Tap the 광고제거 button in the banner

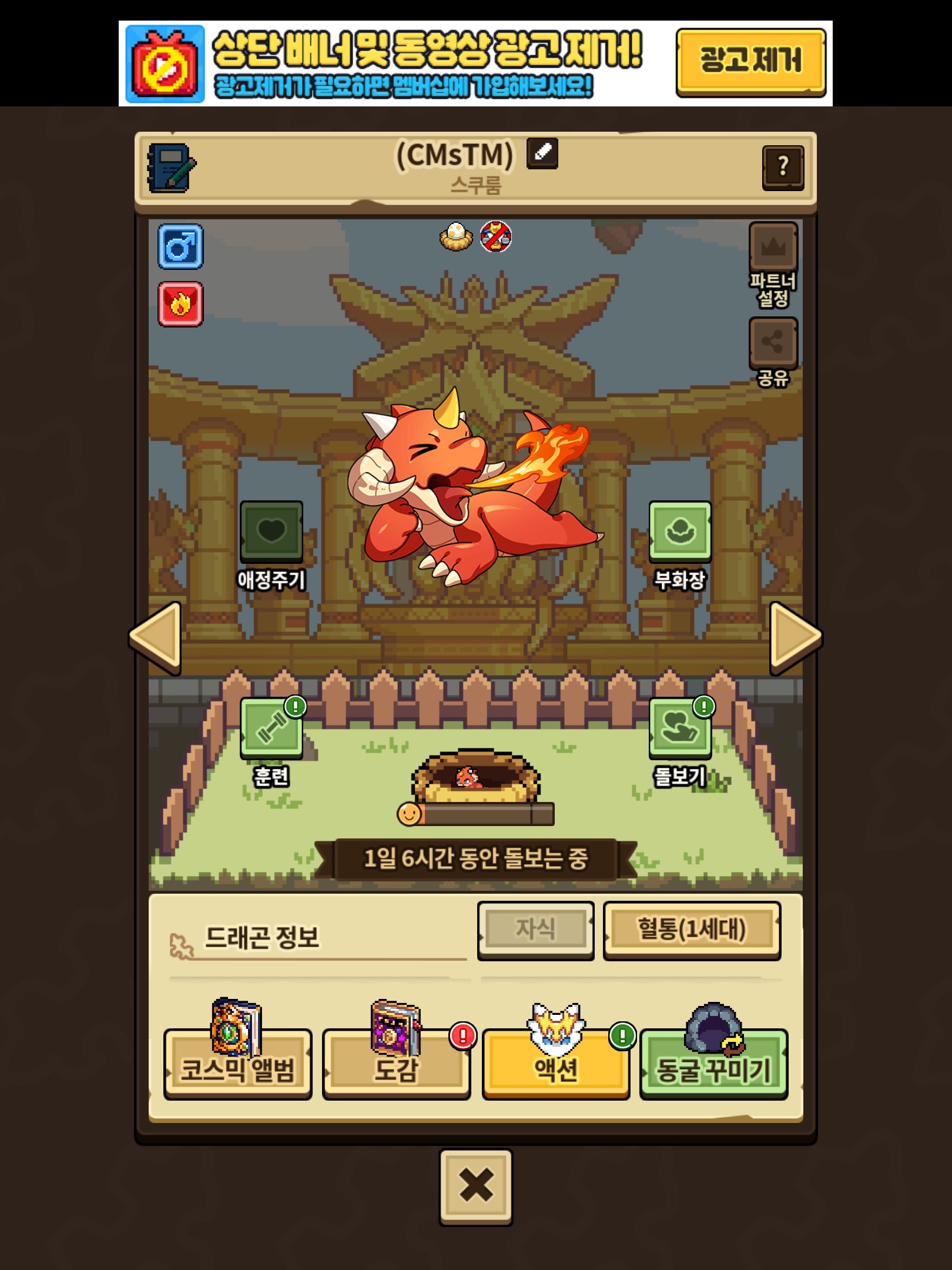click(x=750, y=62)
